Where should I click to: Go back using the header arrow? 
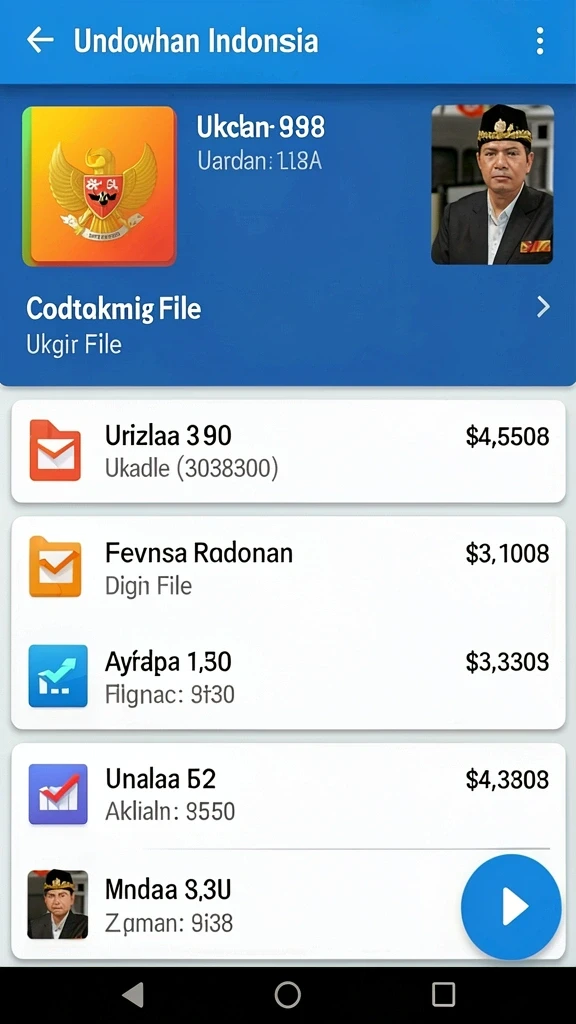pos(40,40)
